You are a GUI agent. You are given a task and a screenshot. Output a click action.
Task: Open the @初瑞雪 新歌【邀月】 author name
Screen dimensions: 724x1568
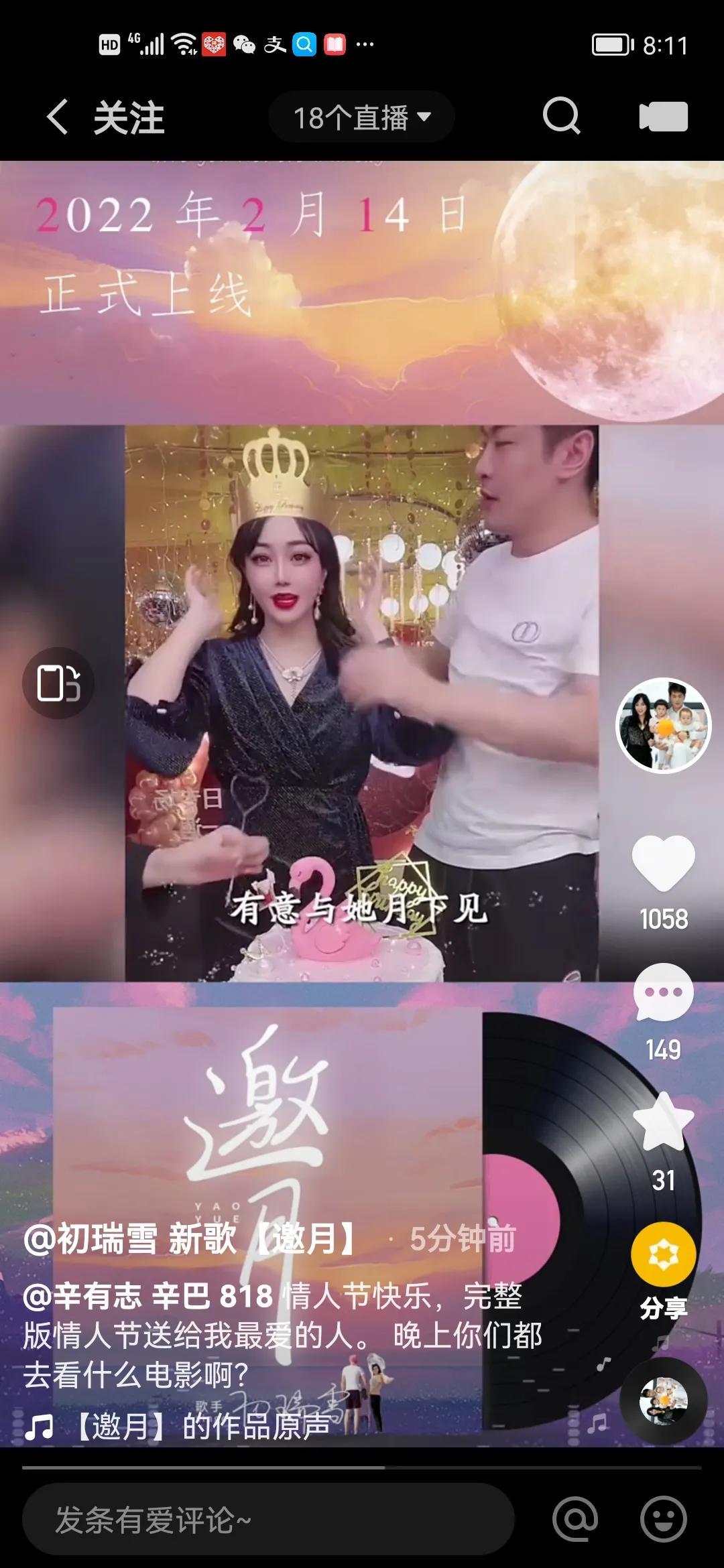pyautogui.click(x=191, y=1238)
